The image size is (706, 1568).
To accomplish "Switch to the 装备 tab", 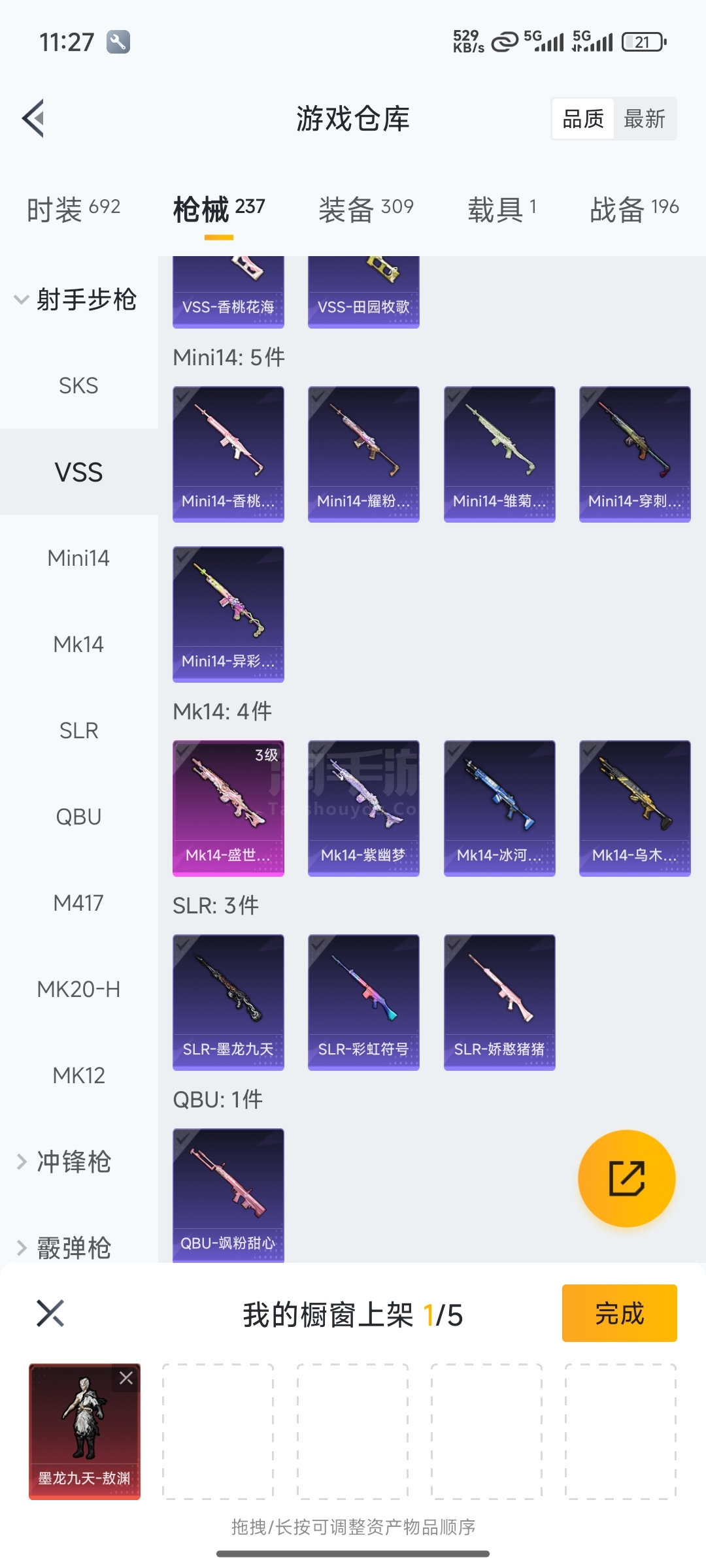I will click(x=366, y=209).
